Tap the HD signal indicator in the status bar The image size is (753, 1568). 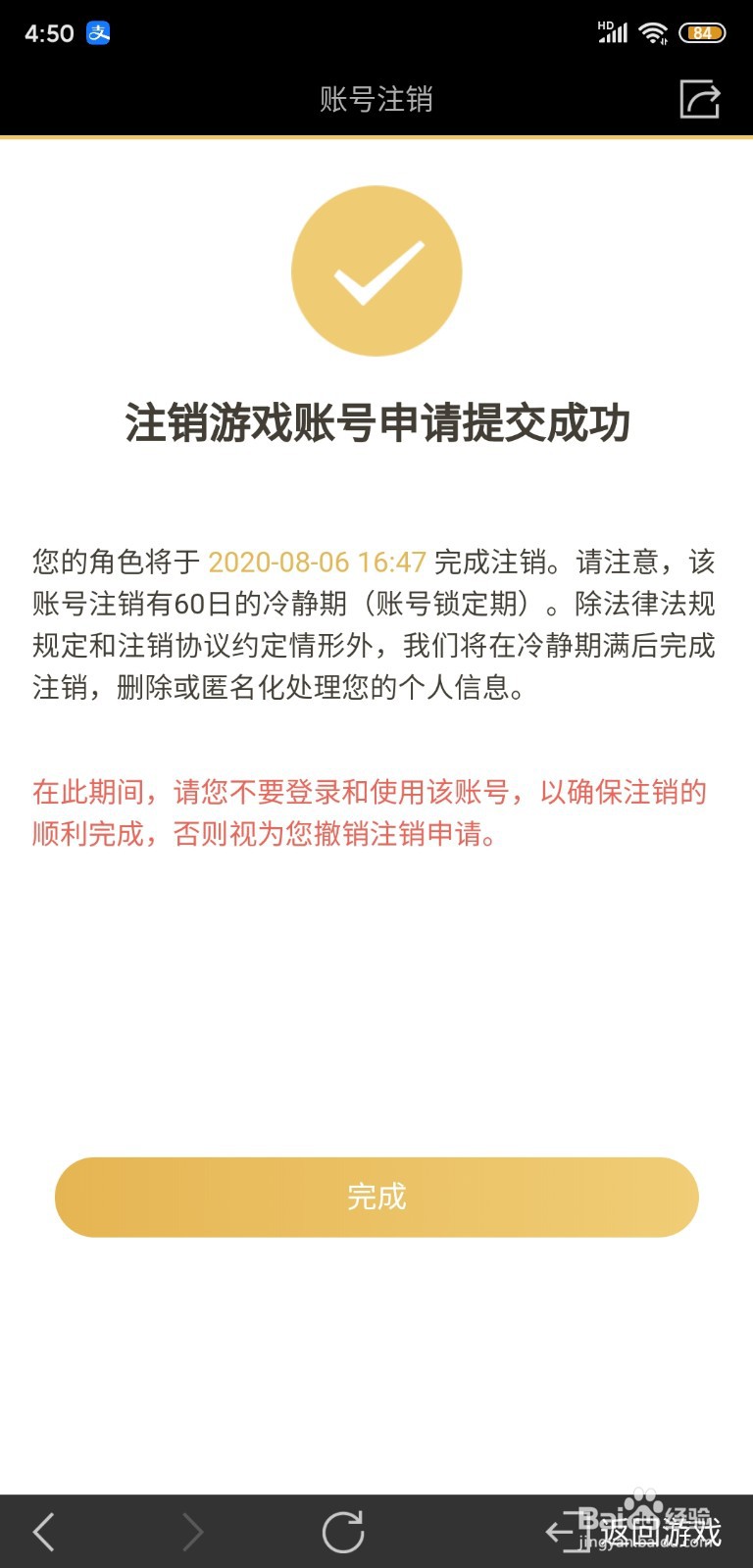(604, 24)
